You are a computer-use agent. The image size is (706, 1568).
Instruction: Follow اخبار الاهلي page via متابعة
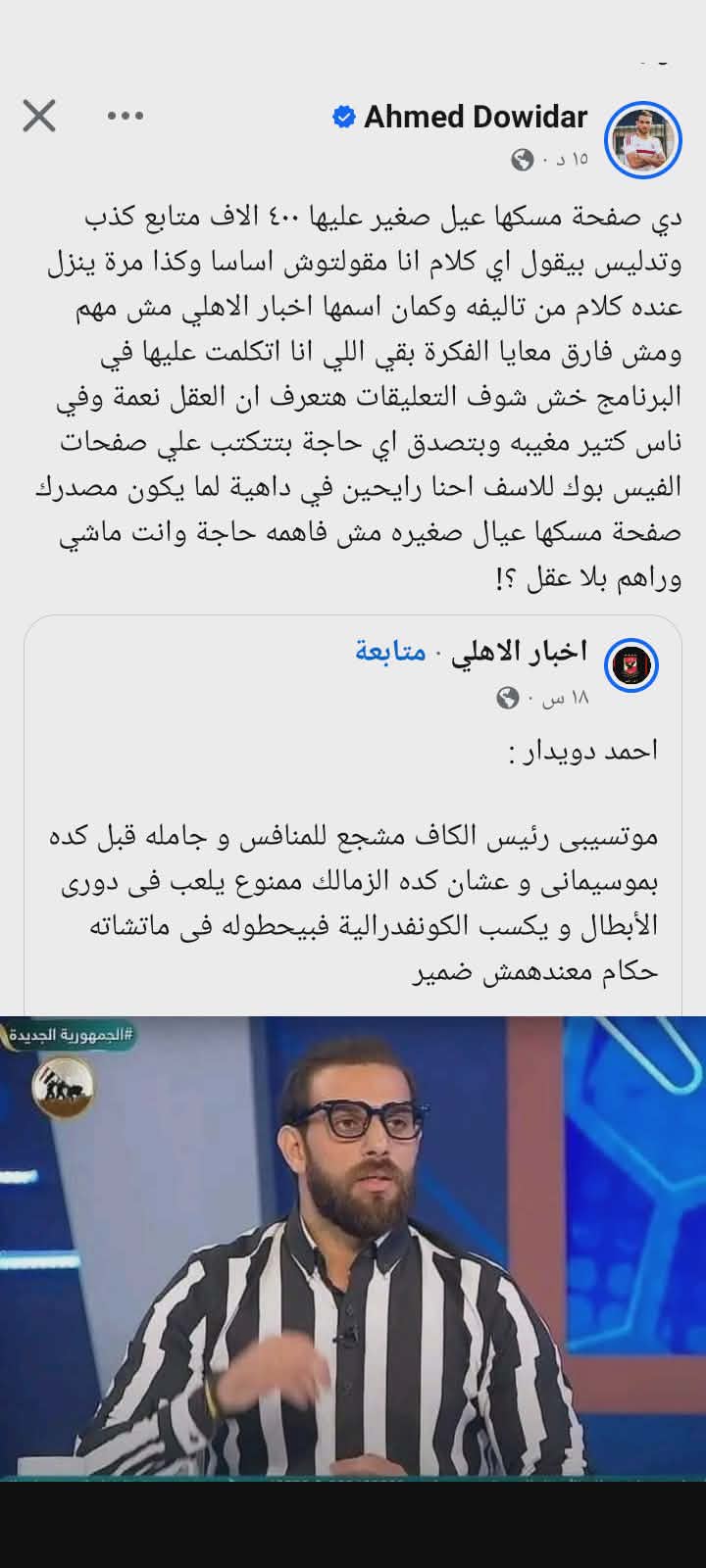(390, 652)
